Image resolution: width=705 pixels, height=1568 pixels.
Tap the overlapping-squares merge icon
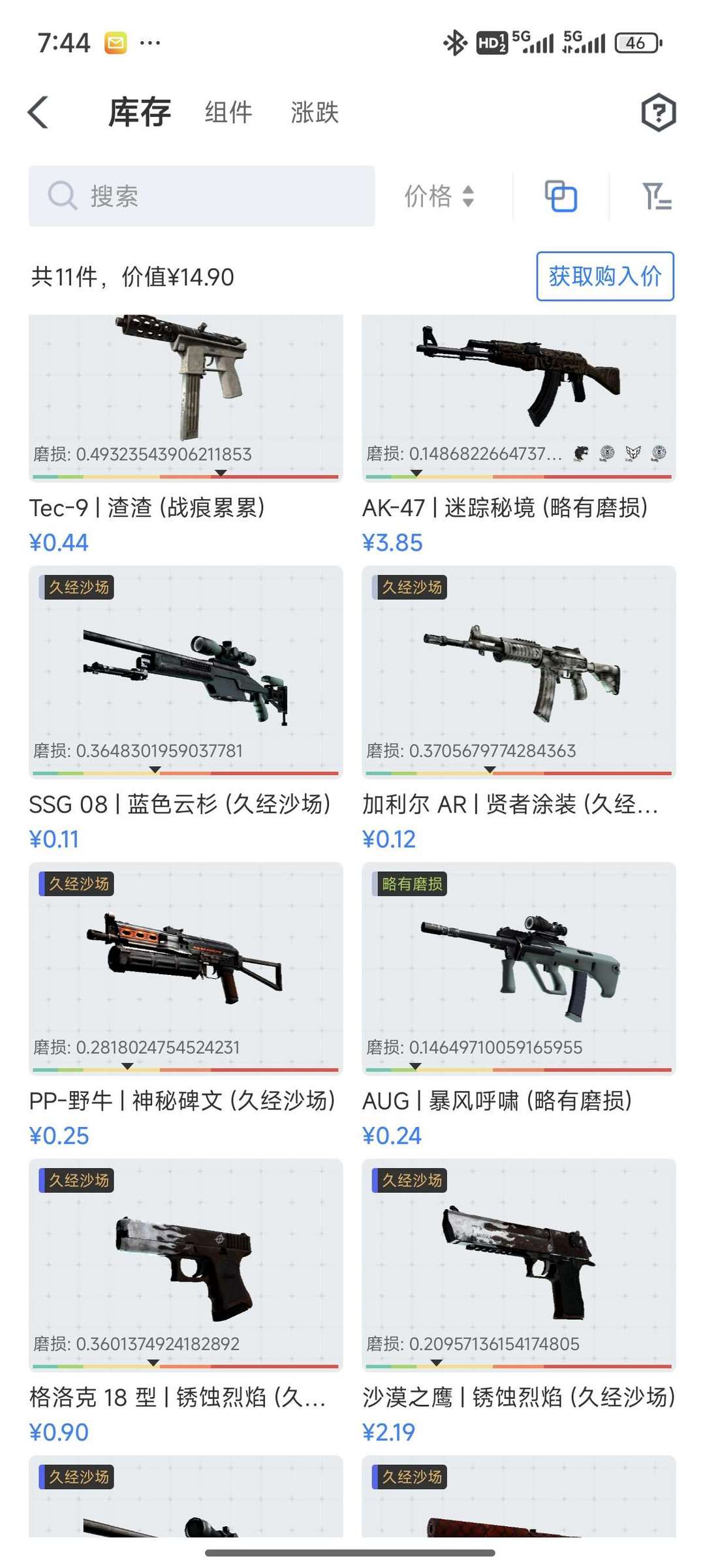(x=561, y=196)
